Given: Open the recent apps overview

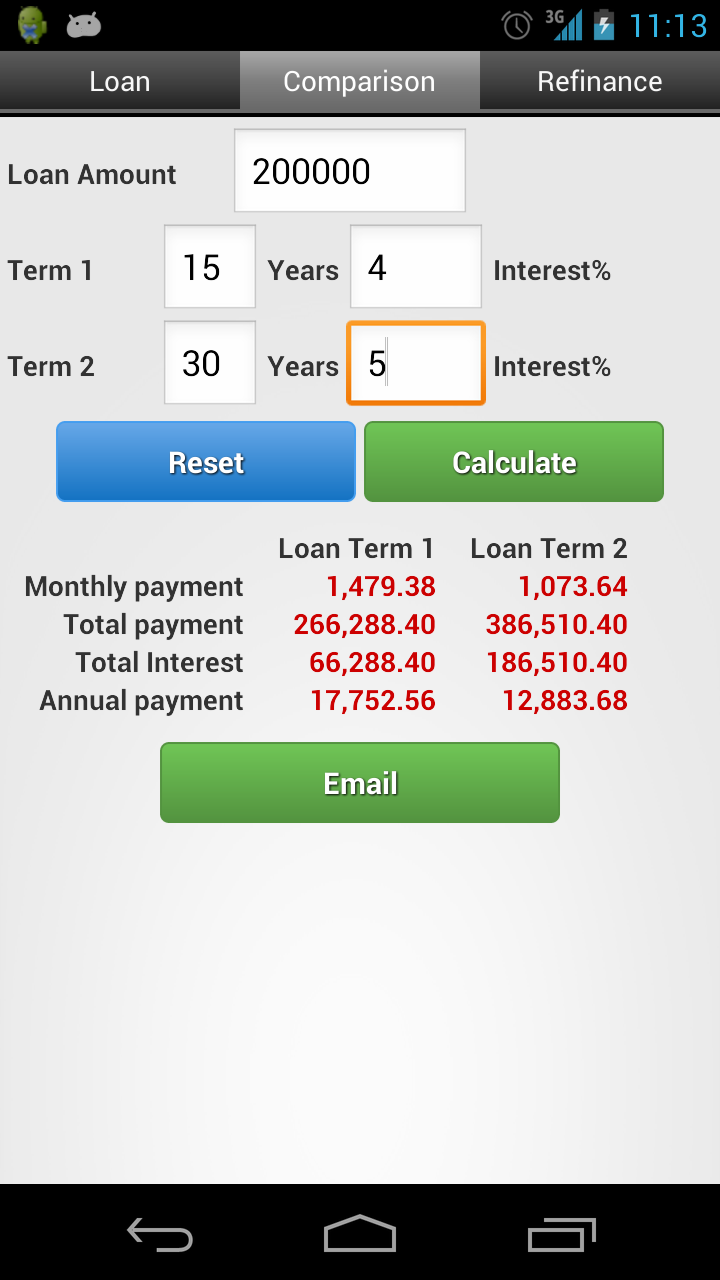Looking at the screenshot, I should coord(561,1235).
